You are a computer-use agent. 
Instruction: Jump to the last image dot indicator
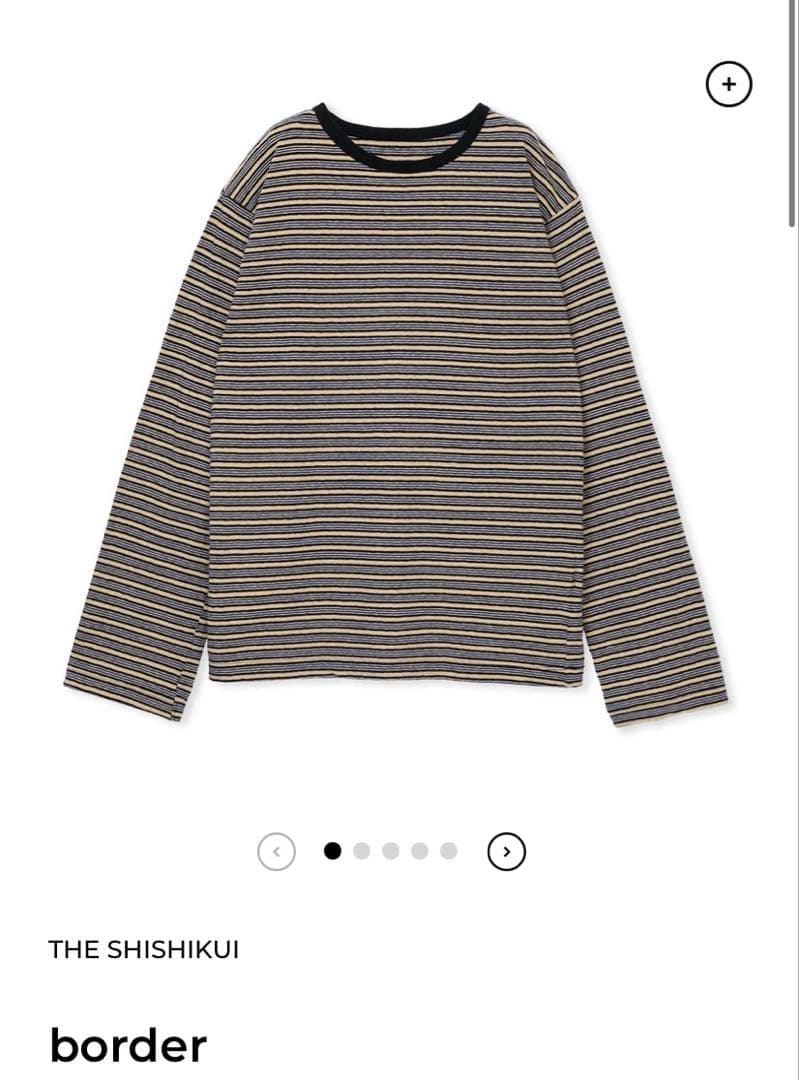(449, 851)
